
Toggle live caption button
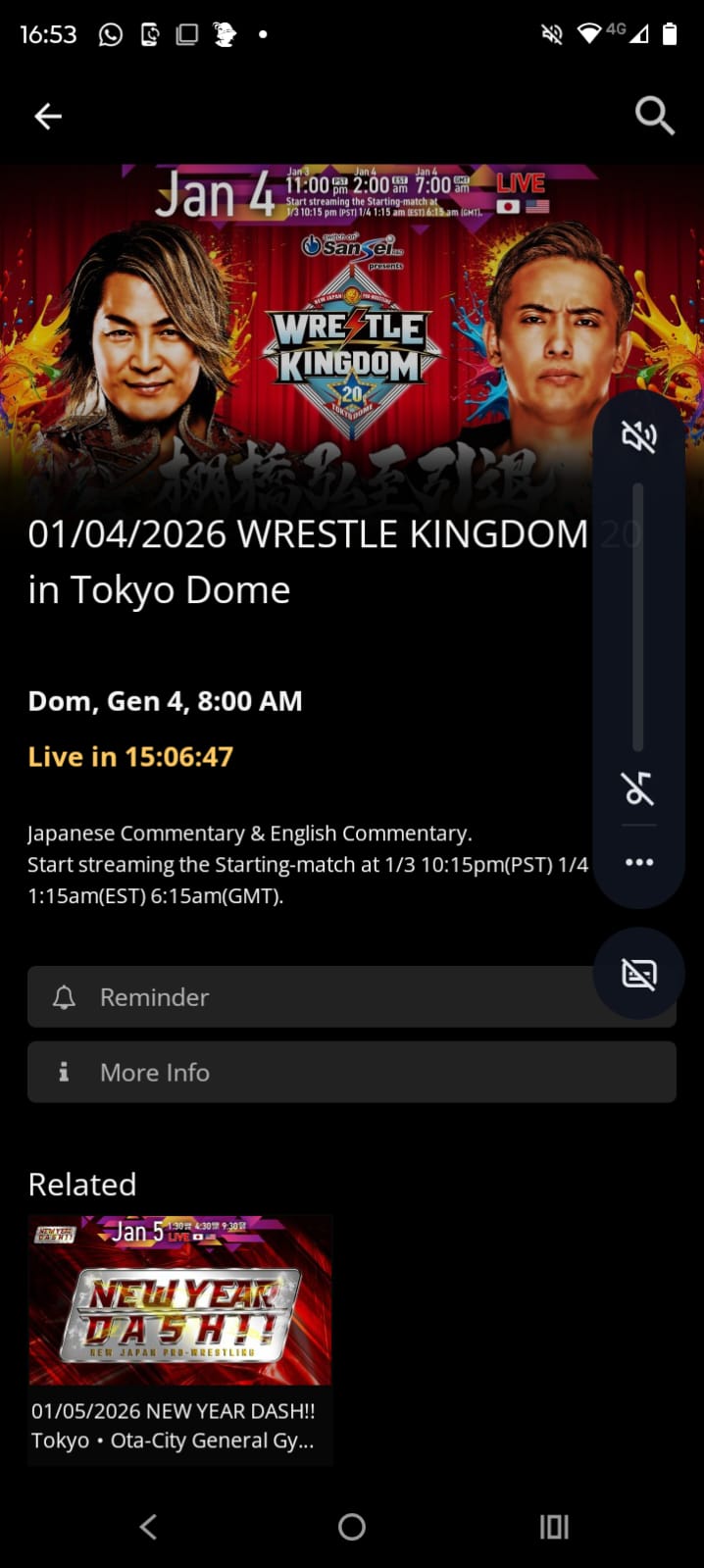[638, 974]
